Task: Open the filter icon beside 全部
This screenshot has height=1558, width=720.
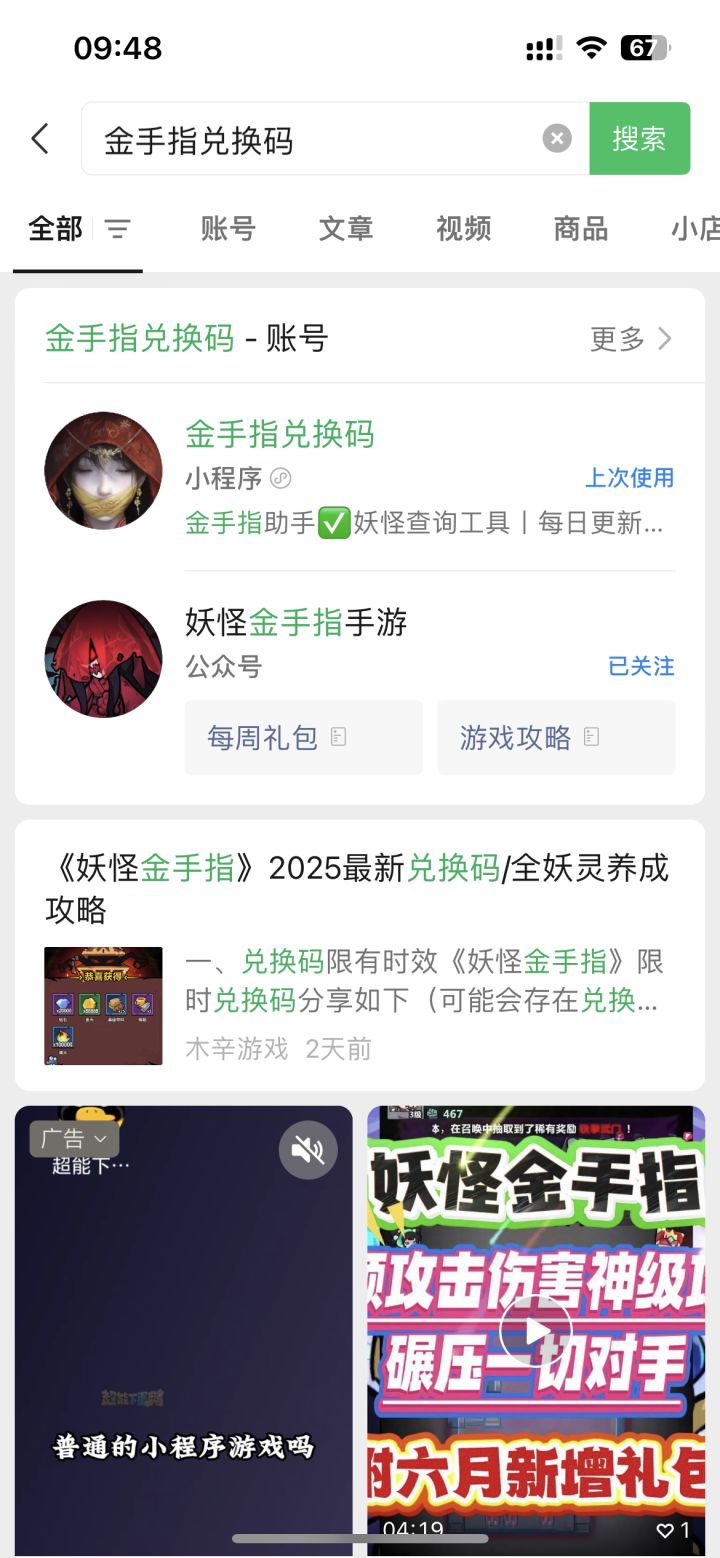Action: point(118,229)
